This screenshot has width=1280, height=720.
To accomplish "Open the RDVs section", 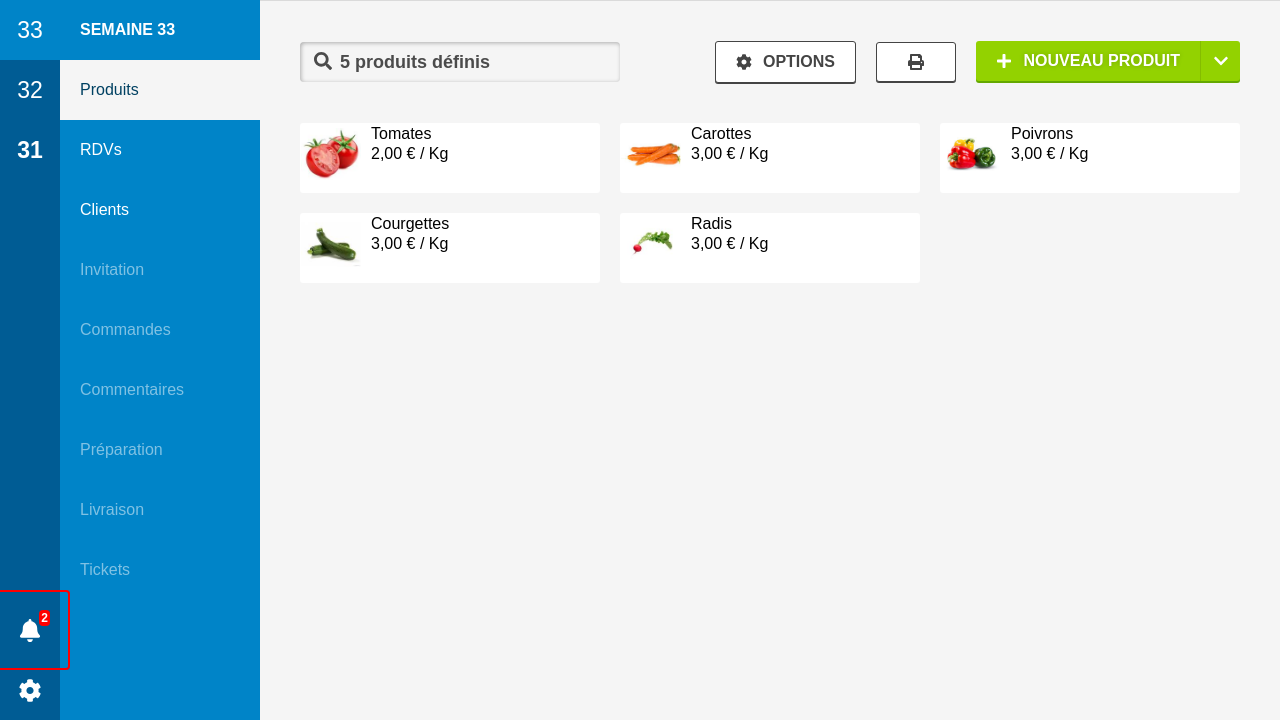I will (x=101, y=150).
